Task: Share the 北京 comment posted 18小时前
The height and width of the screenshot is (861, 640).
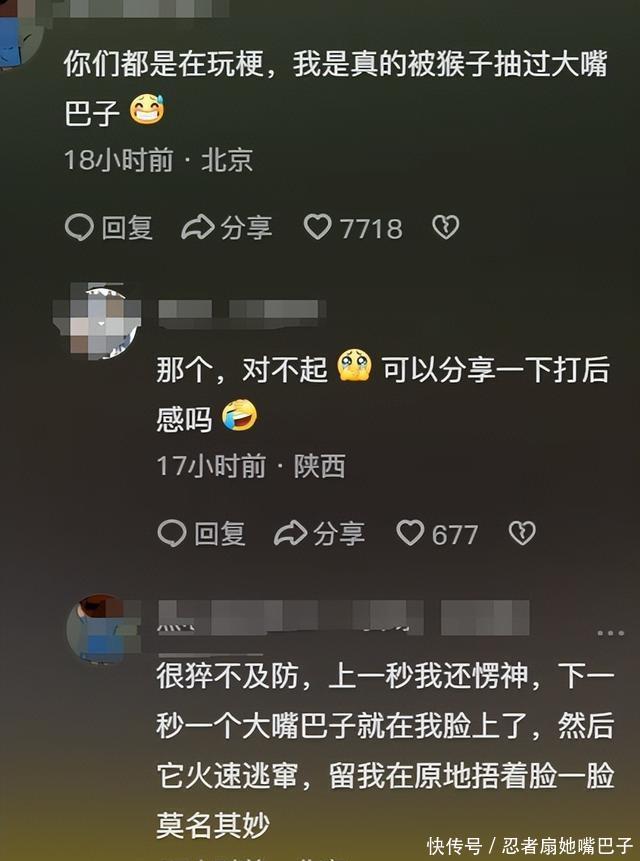Action: pos(226,228)
